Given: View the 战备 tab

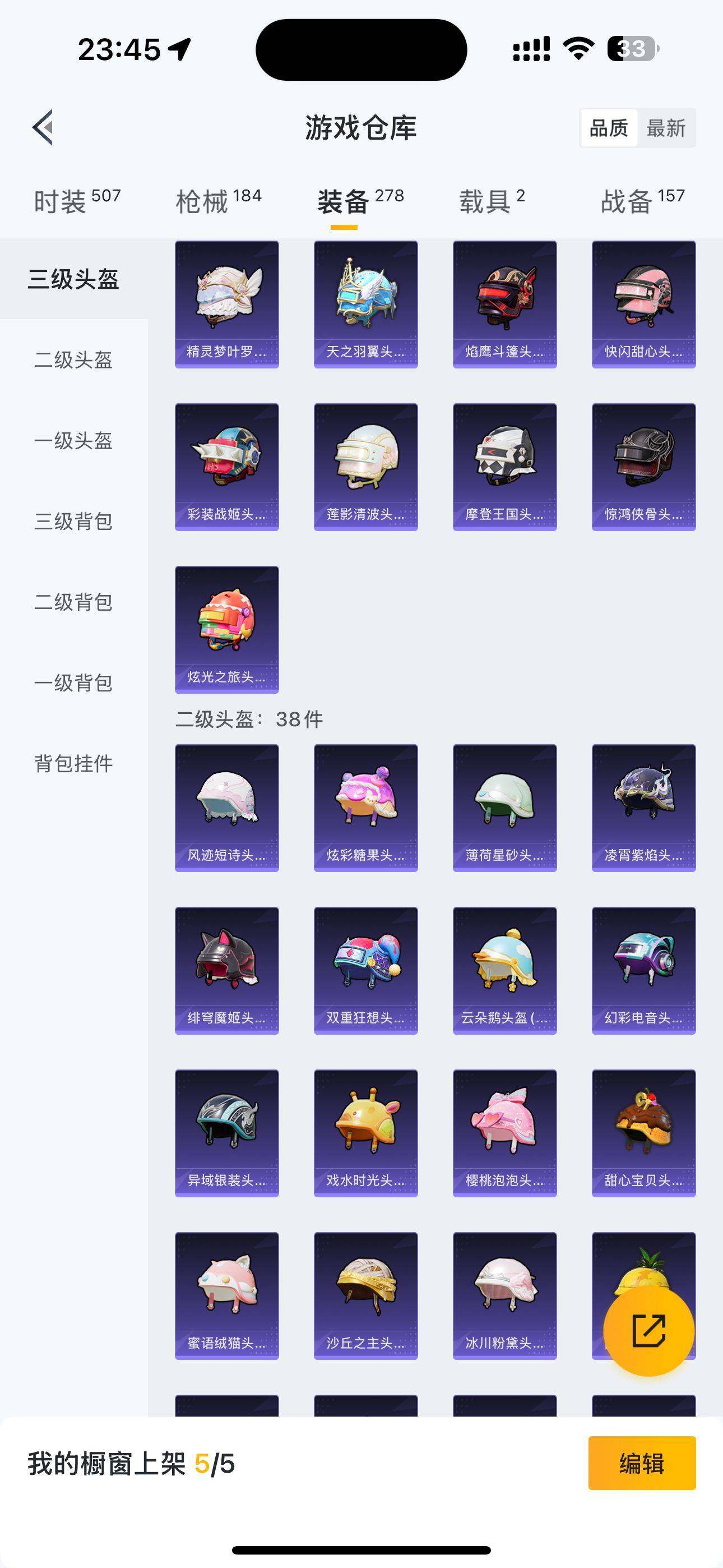Looking at the screenshot, I should pos(643,201).
